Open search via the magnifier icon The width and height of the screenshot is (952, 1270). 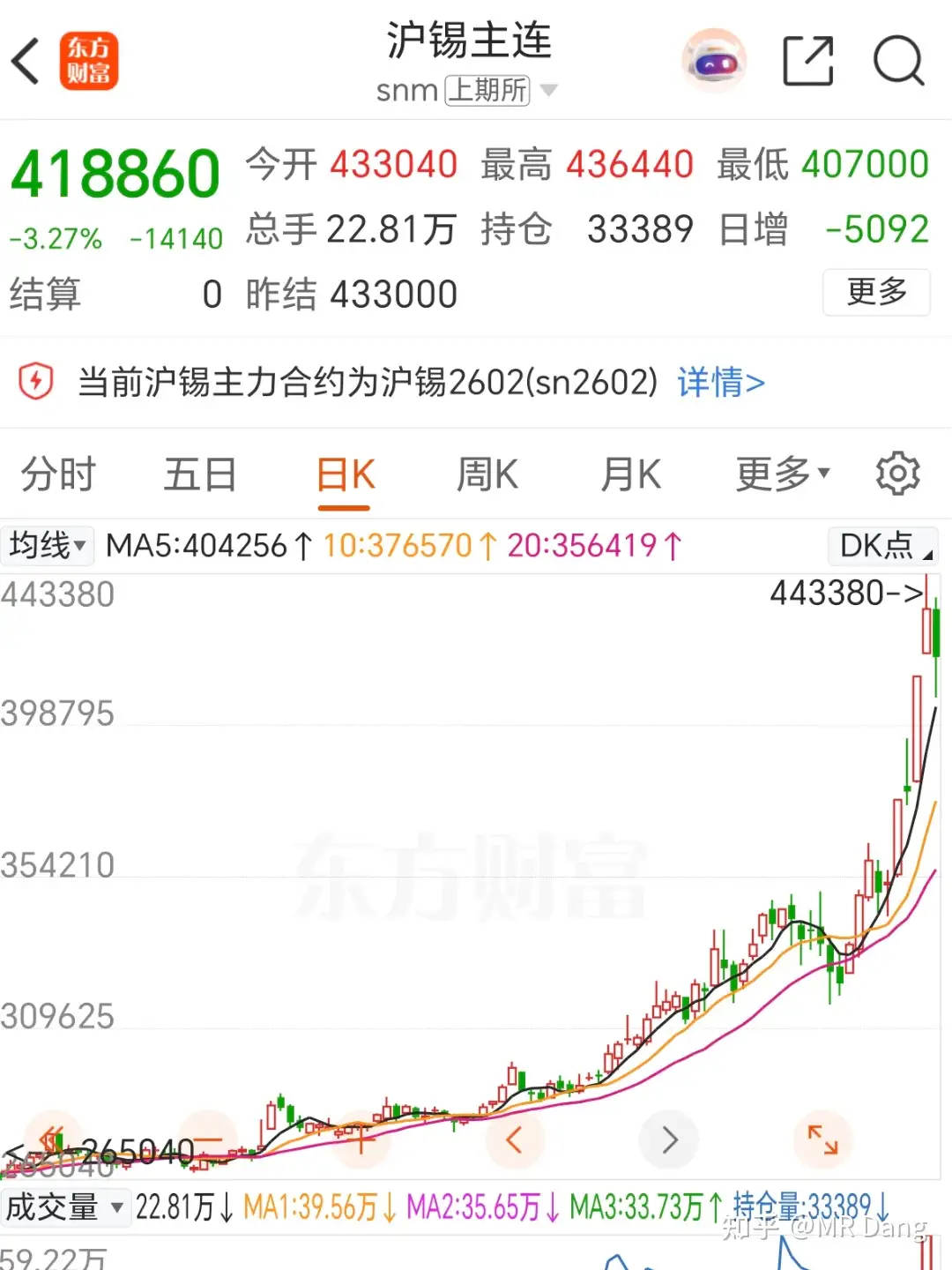pos(898,61)
